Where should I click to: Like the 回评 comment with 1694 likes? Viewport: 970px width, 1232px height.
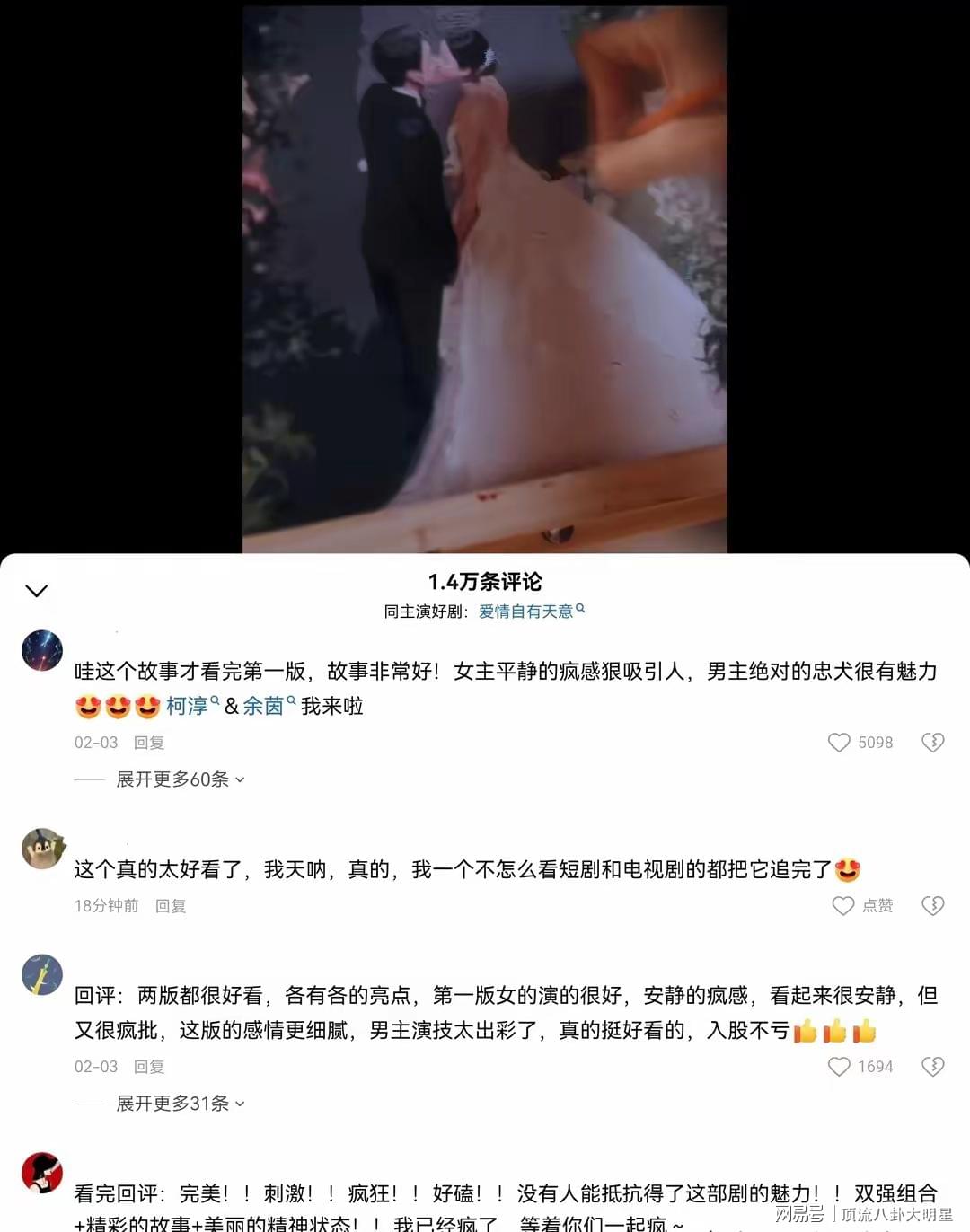coord(839,1067)
